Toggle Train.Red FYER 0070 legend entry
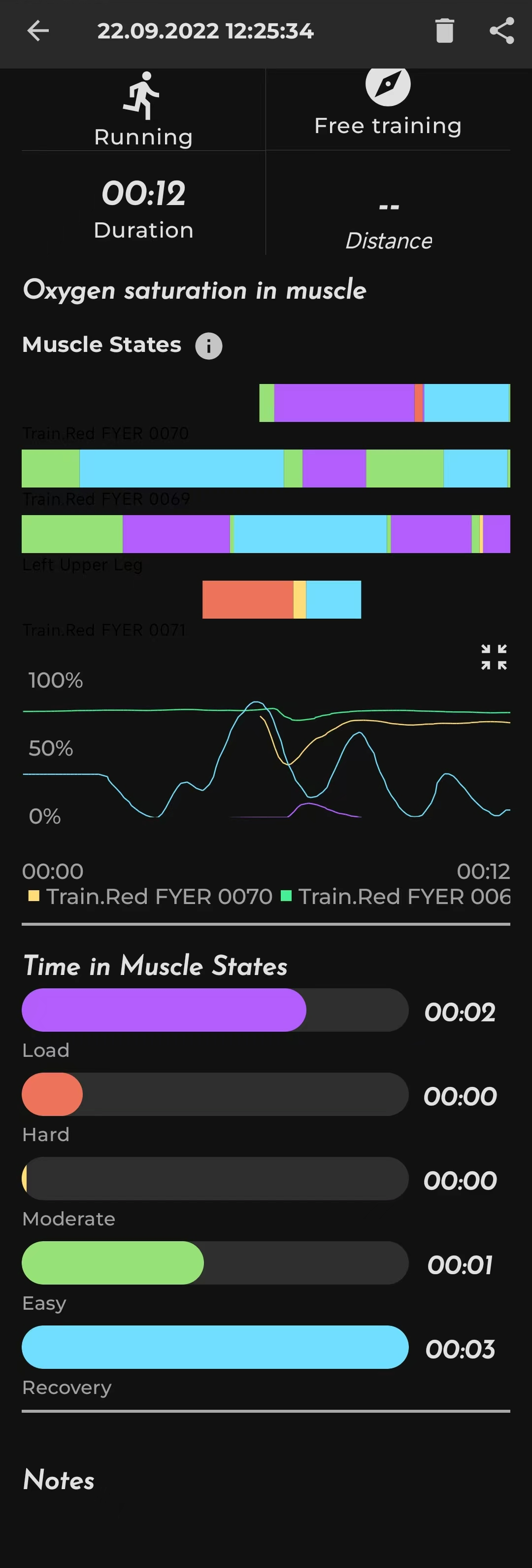532x1568 pixels. tap(151, 896)
